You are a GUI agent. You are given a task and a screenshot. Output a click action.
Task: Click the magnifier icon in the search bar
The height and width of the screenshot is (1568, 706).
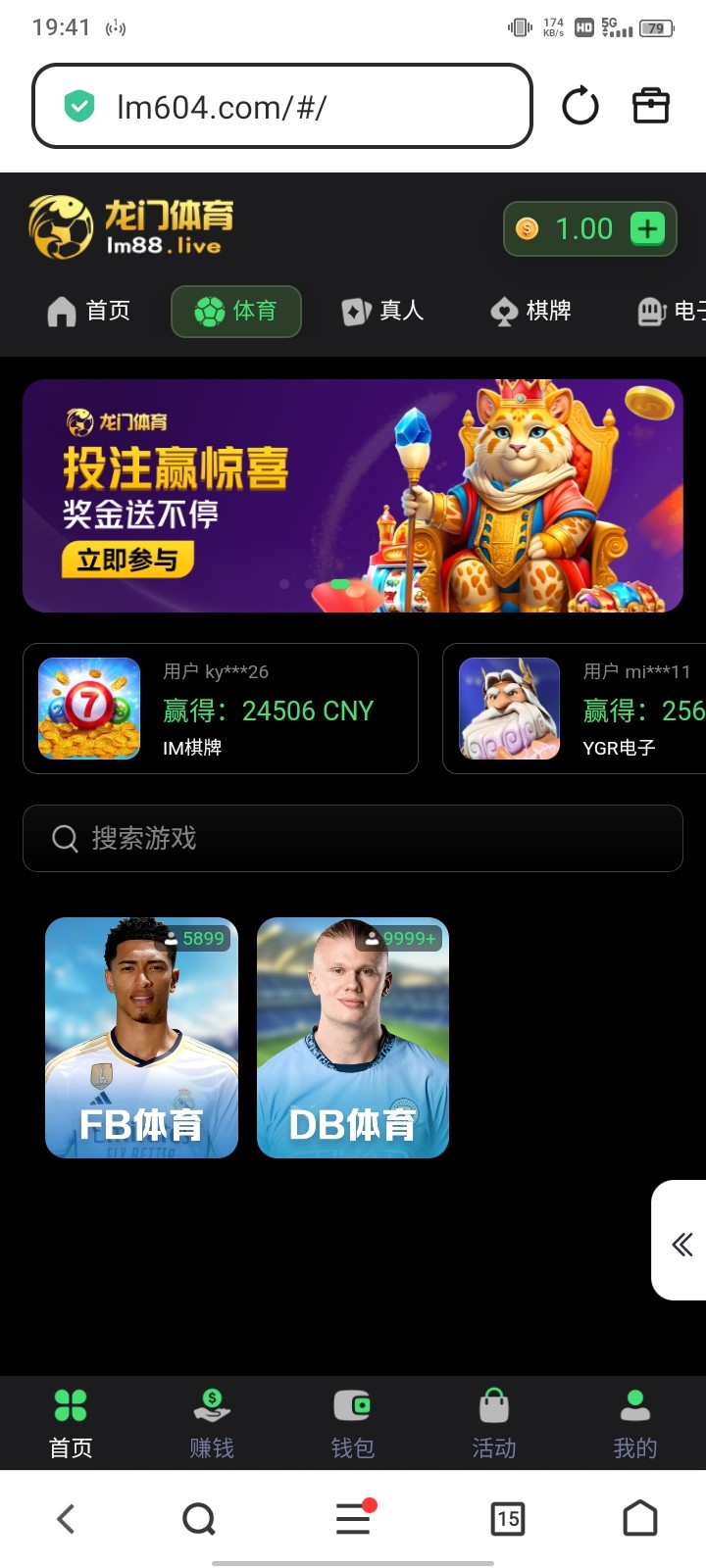pyautogui.click(x=65, y=838)
